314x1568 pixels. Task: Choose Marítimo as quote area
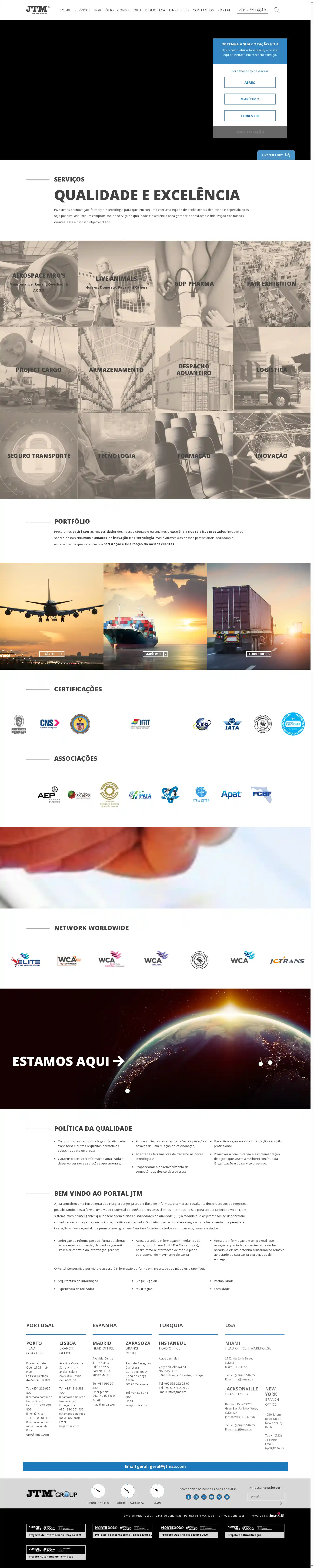250,99
